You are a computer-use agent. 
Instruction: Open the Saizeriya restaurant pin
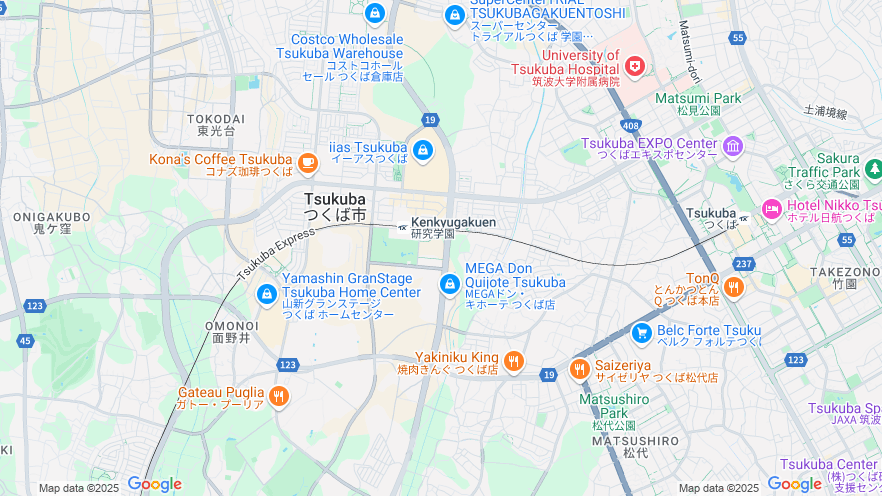[579, 370]
